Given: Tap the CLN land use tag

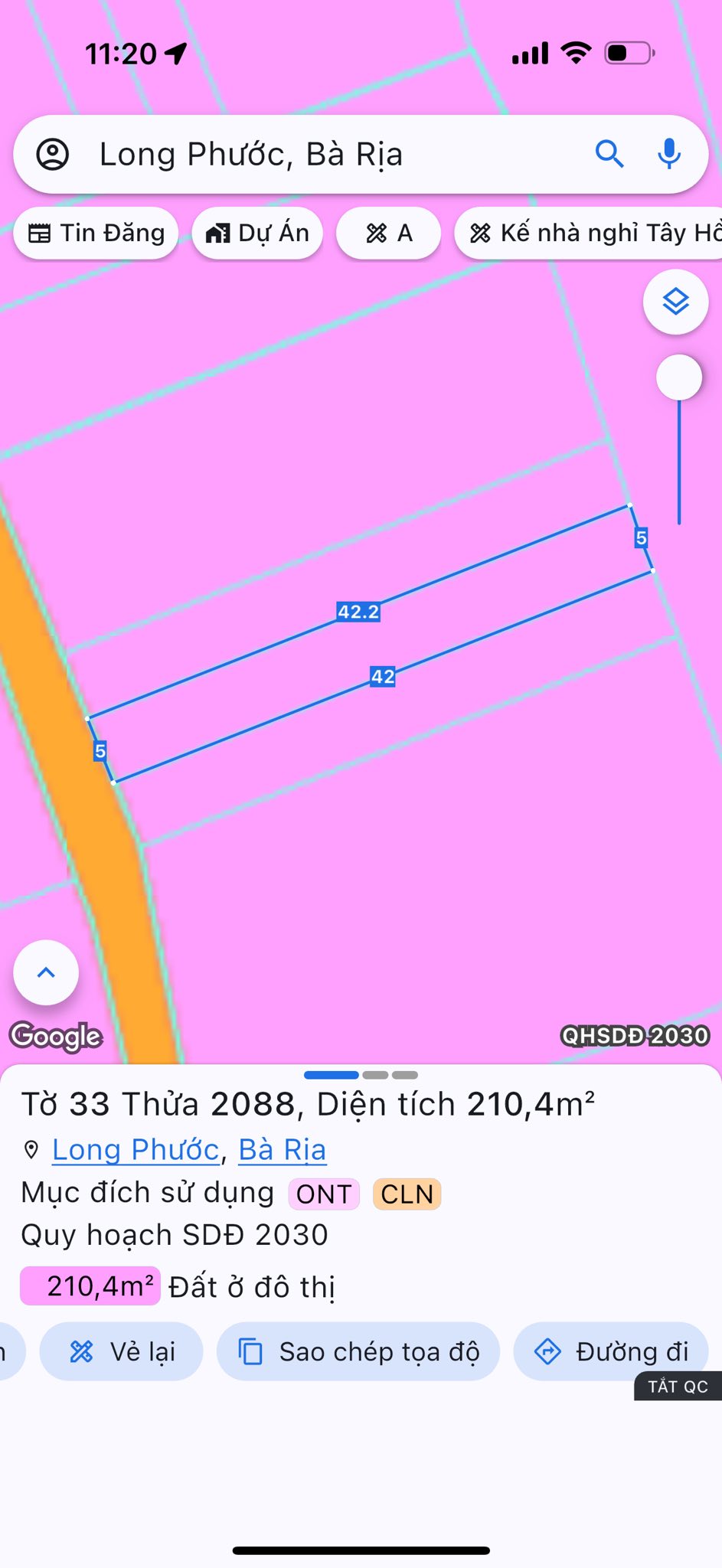Looking at the screenshot, I should 407,1194.
